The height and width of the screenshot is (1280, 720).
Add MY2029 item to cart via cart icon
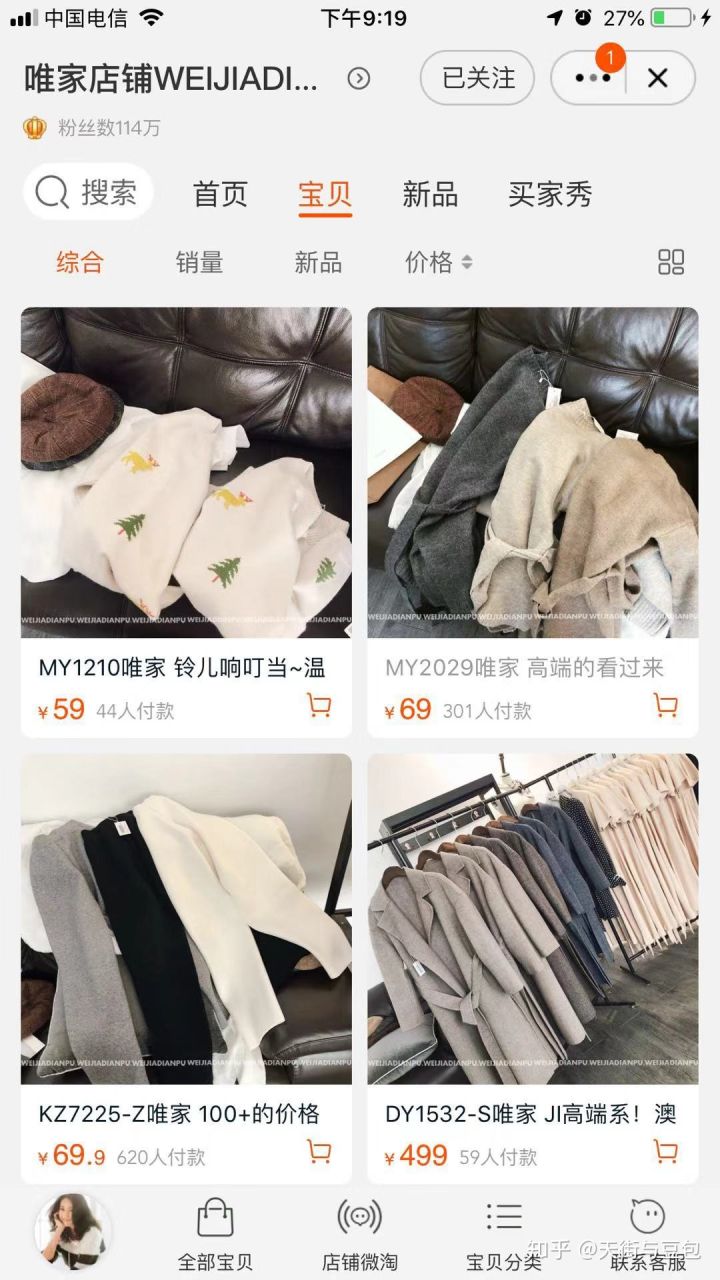pyautogui.click(x=665, y=705)
